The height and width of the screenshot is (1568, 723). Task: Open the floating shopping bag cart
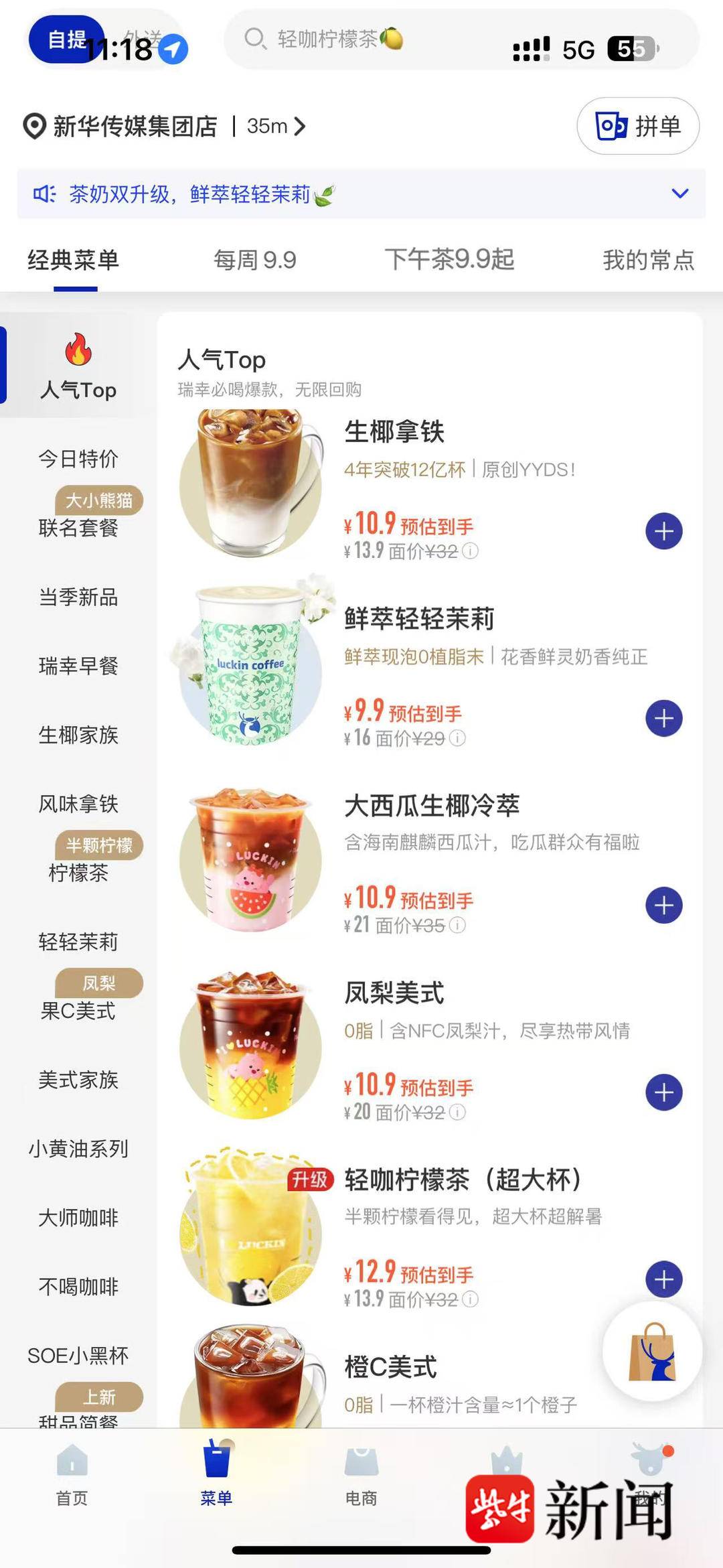coord(653,1352)
